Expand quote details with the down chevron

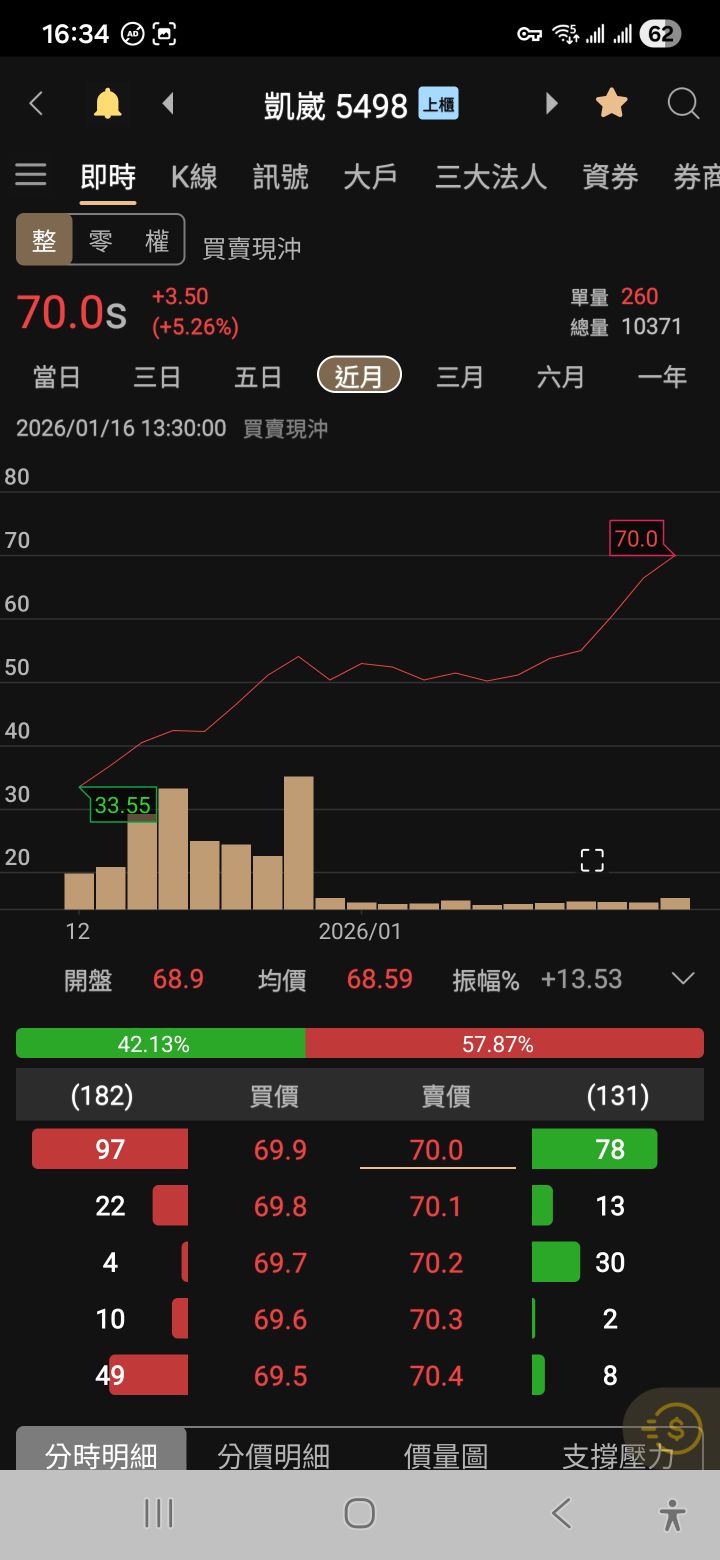pyautogui.click(x=682, y=979)
